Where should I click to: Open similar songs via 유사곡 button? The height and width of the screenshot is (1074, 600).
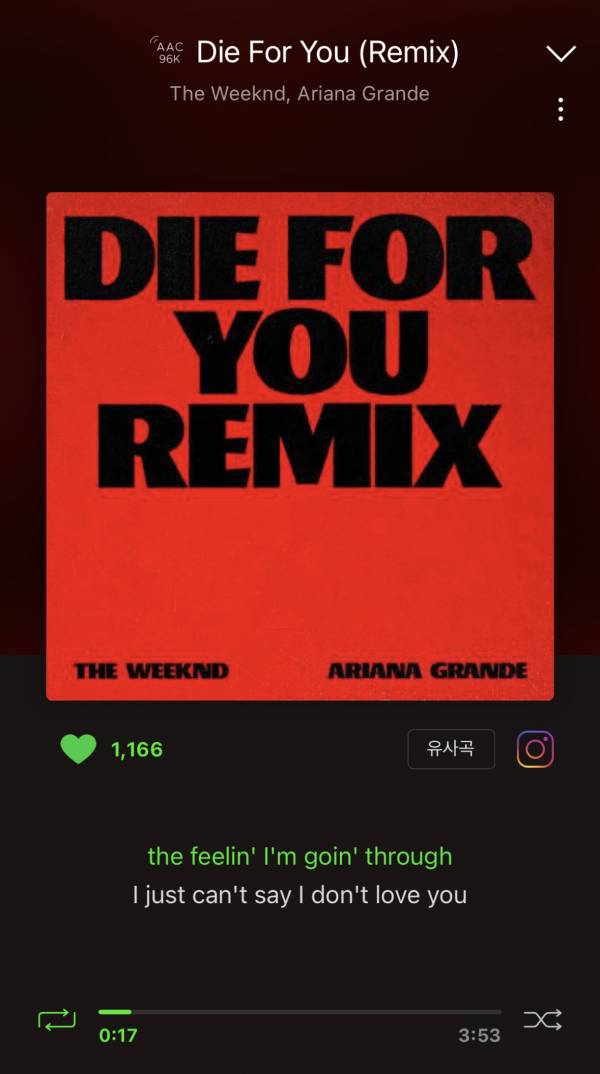451,749
